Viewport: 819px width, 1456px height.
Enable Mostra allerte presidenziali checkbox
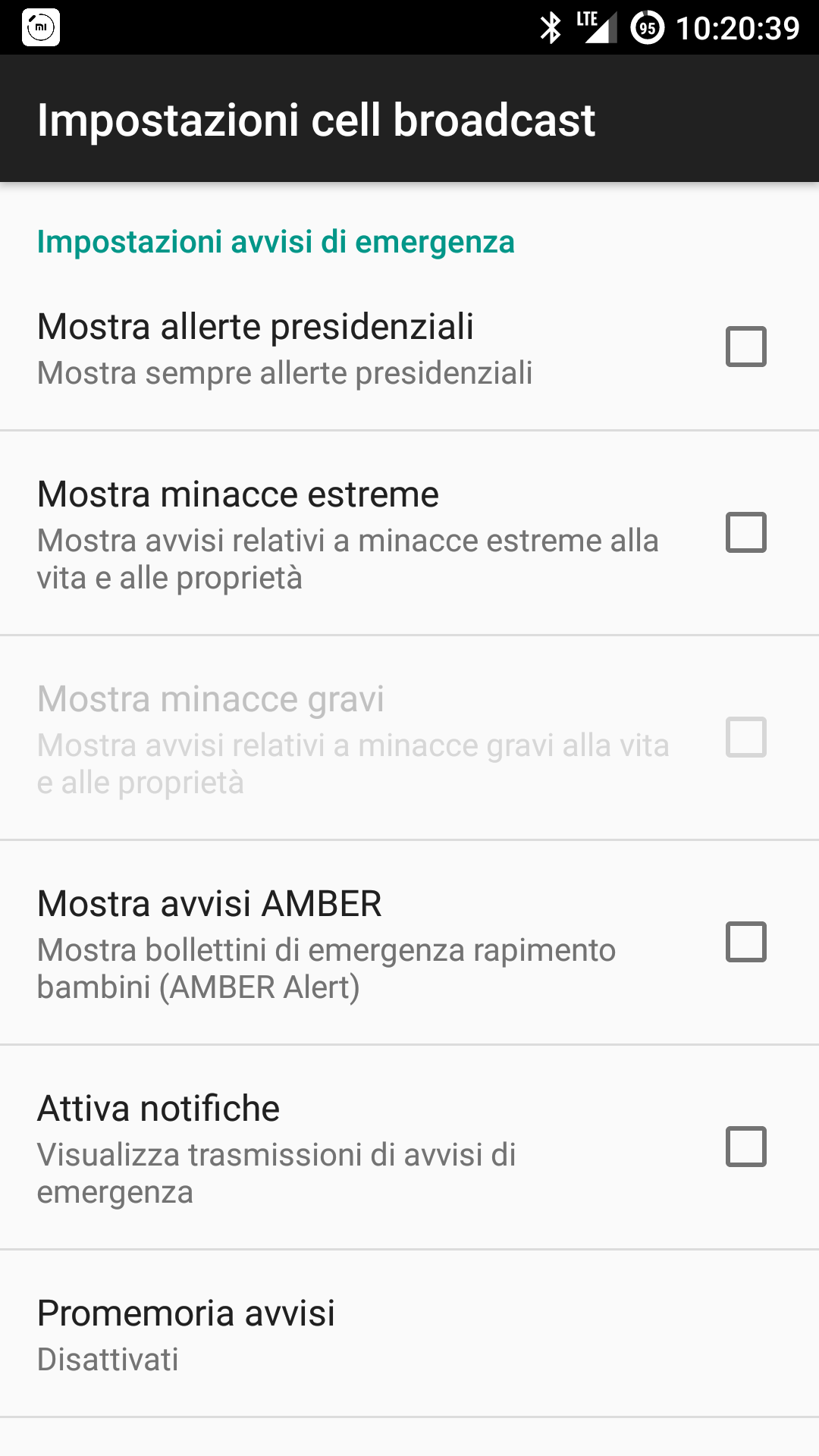click(745, 347)
